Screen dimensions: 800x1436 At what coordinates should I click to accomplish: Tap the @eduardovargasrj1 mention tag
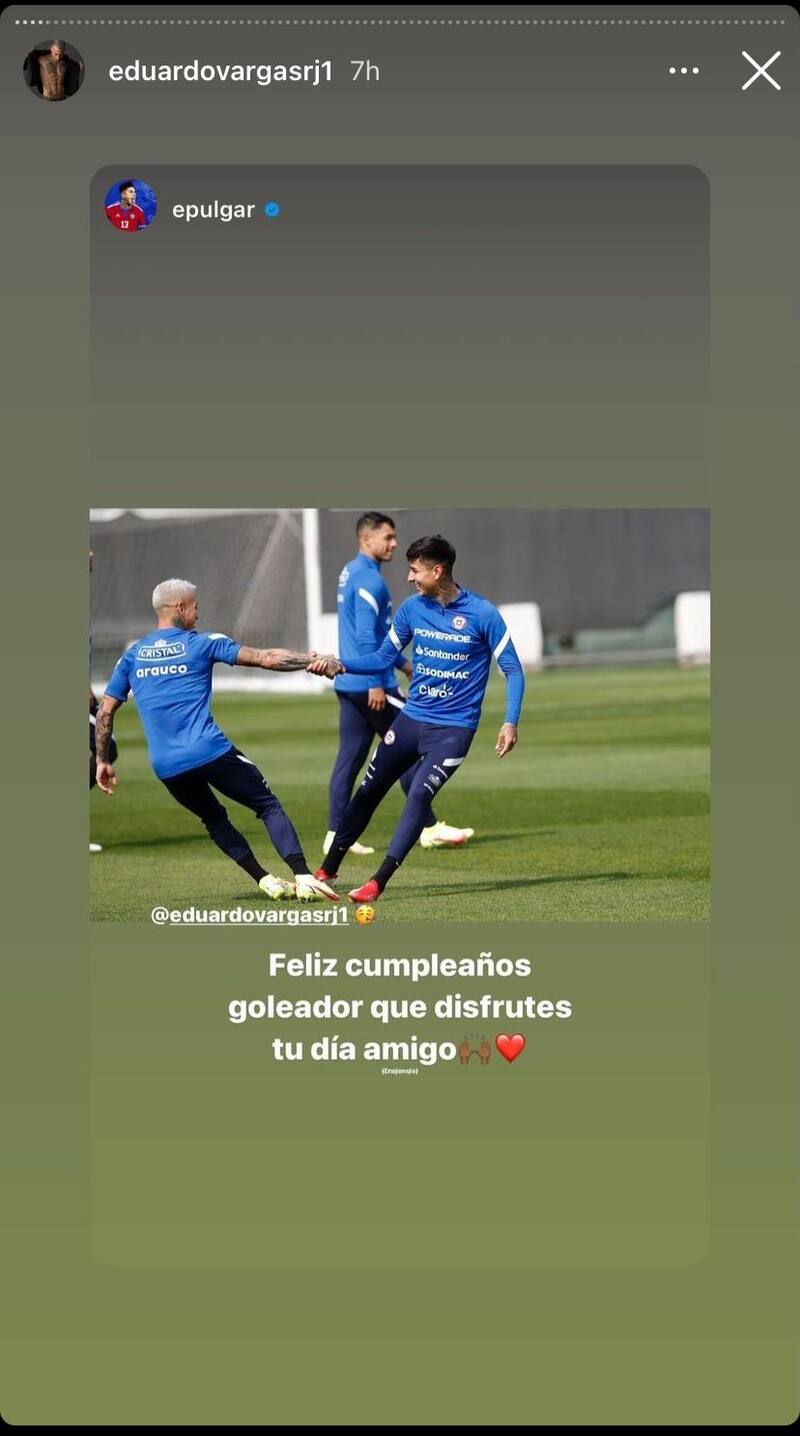(250, 915)
